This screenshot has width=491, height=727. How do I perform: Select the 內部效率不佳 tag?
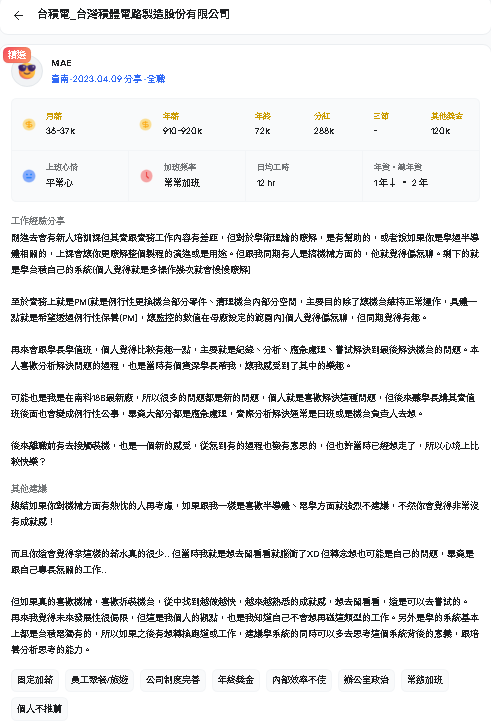(299, 680)
